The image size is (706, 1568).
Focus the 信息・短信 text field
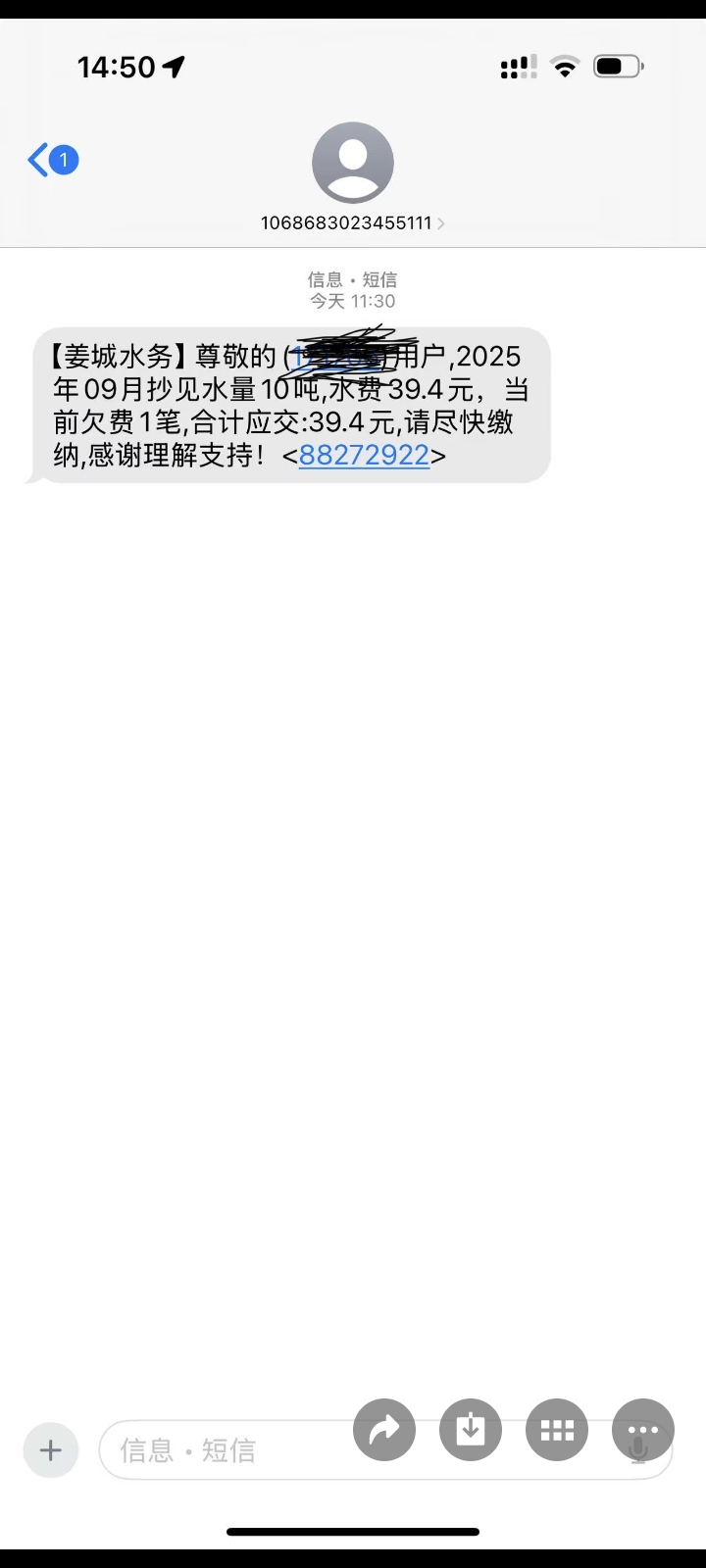[x=226, y=1450]
